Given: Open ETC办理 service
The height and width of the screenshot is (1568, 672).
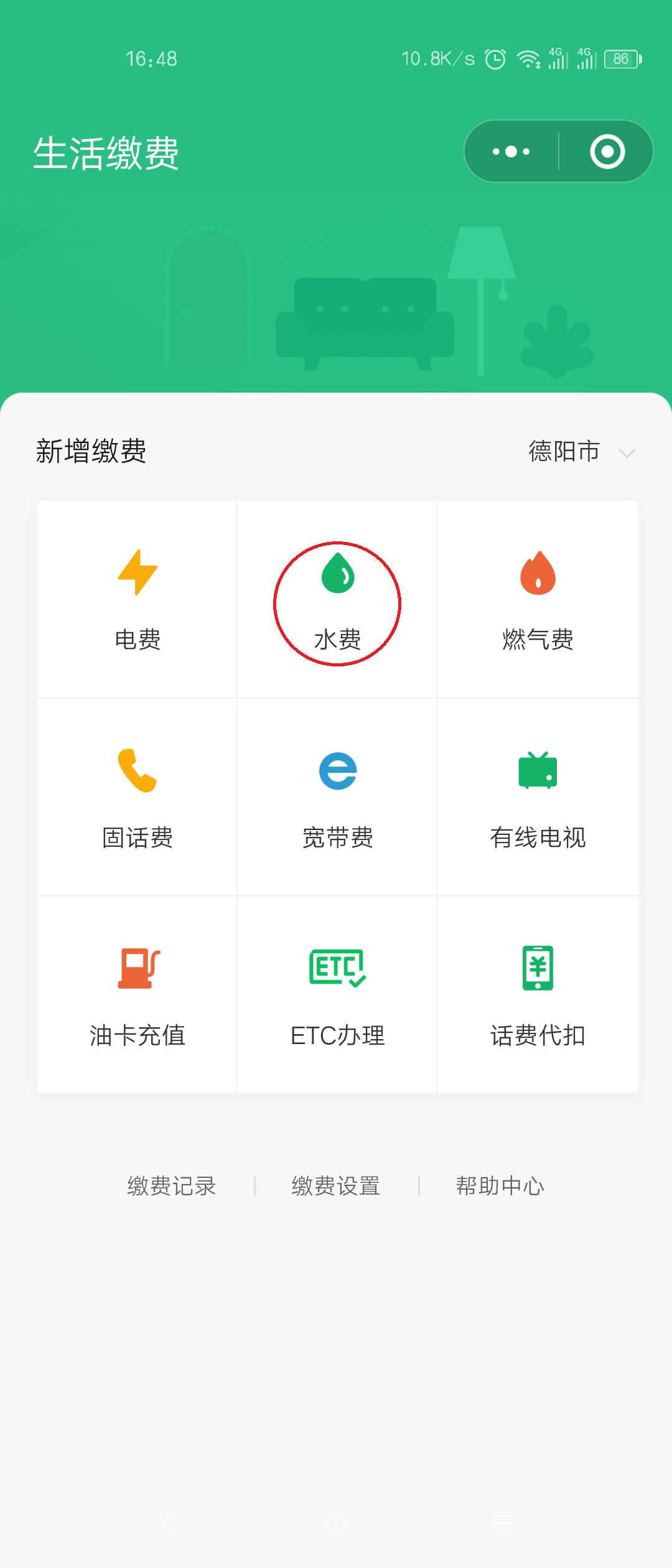Looking at the screenshot, I should click(337, 995).
